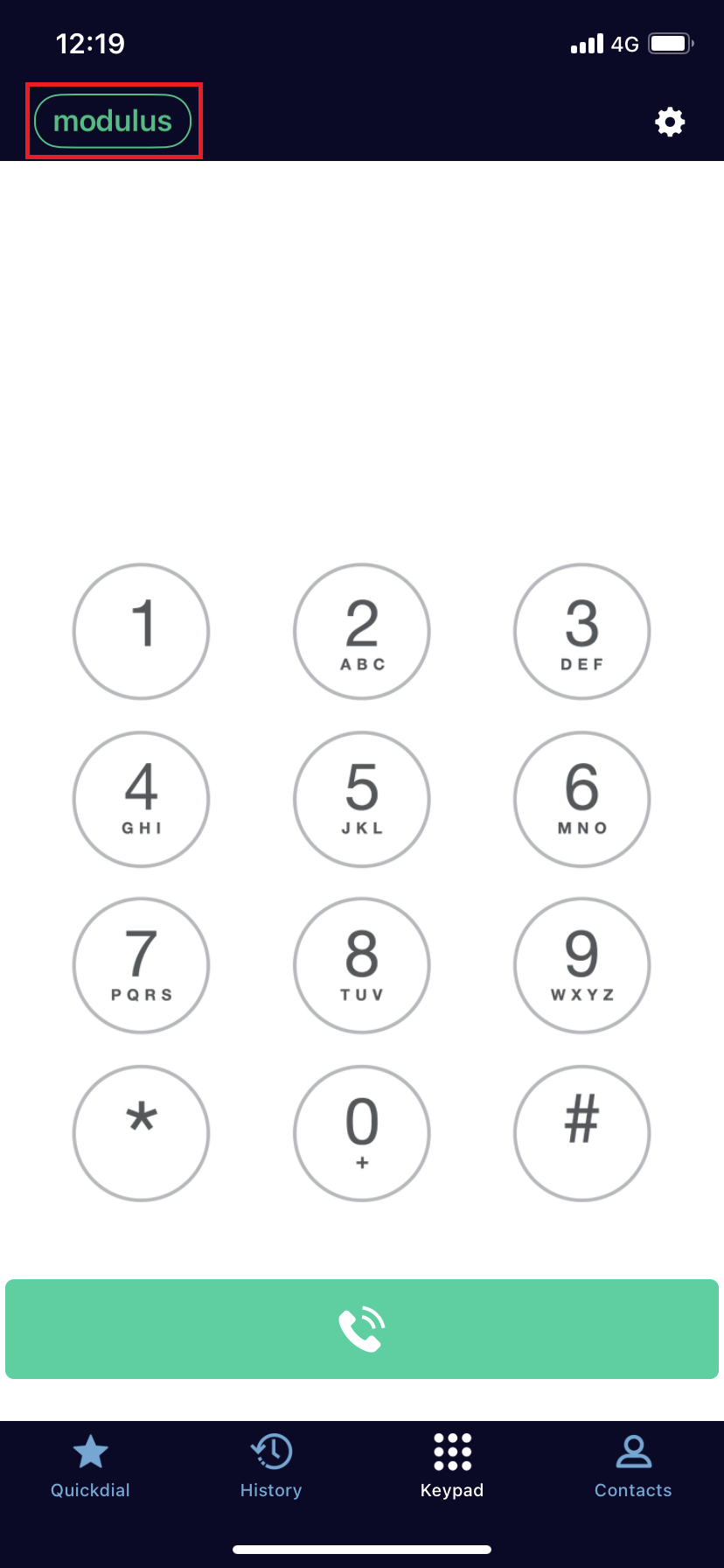Viewport: 724px width, 1568px height.
Task: Tap the hash key
Action: 582,1133
